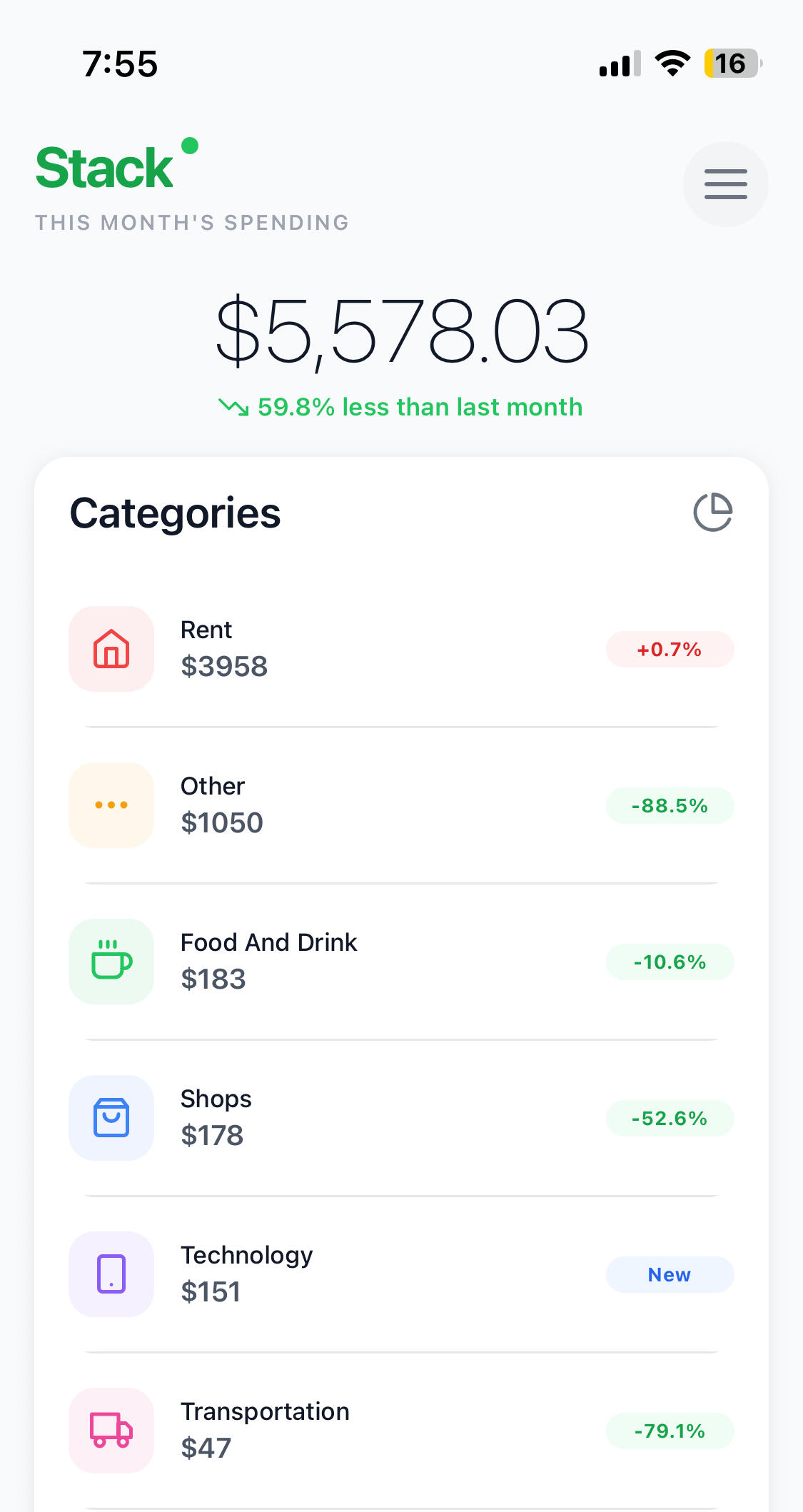Tap the pie chart icon beside Categories
803x1512 pixels.
(x=713, y=512)
